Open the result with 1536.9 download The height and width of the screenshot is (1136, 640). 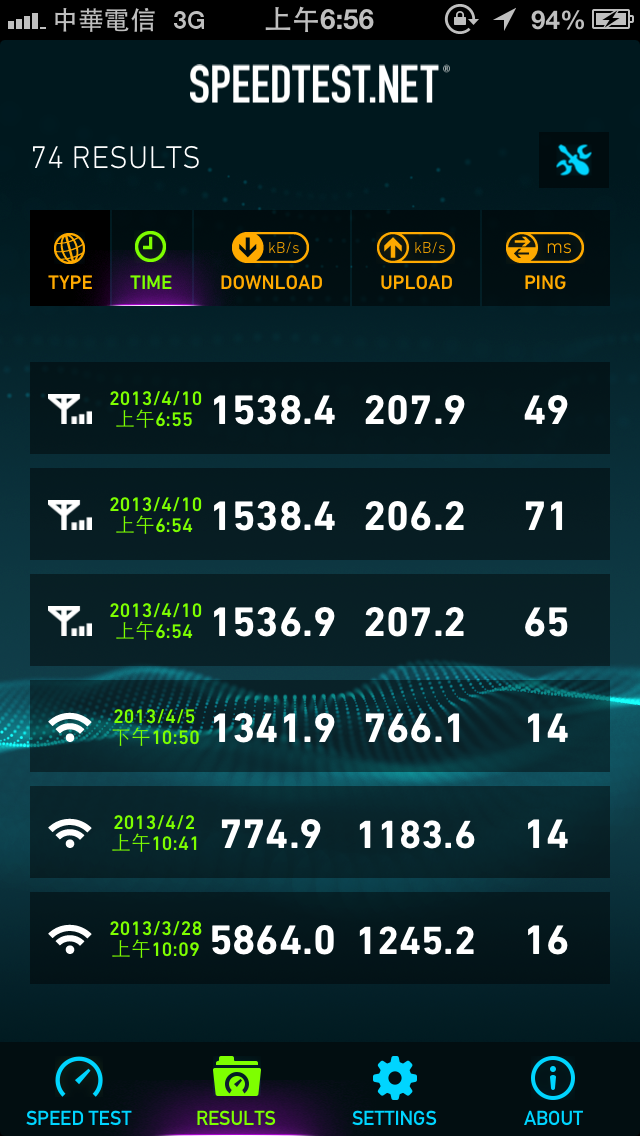(320, 620)
